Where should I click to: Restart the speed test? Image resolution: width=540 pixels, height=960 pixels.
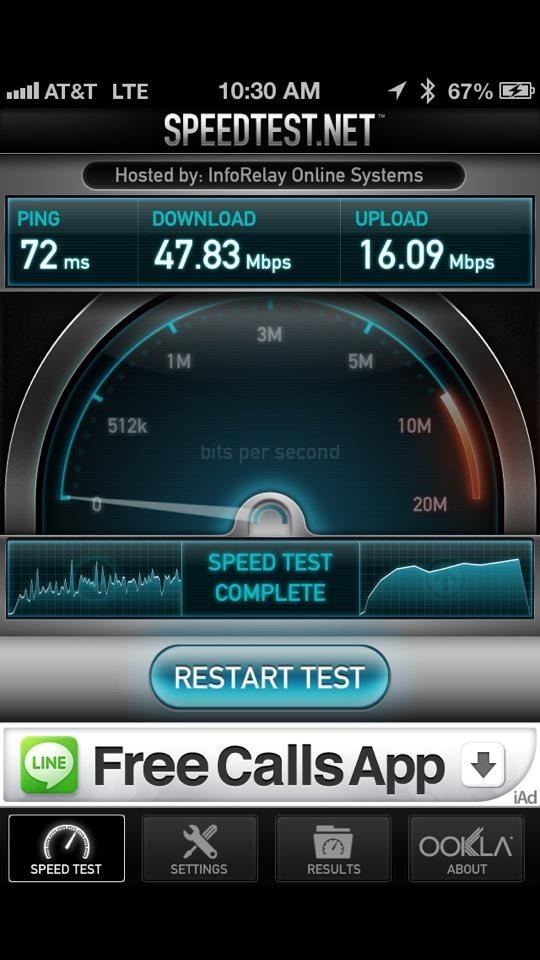[269, 678]
